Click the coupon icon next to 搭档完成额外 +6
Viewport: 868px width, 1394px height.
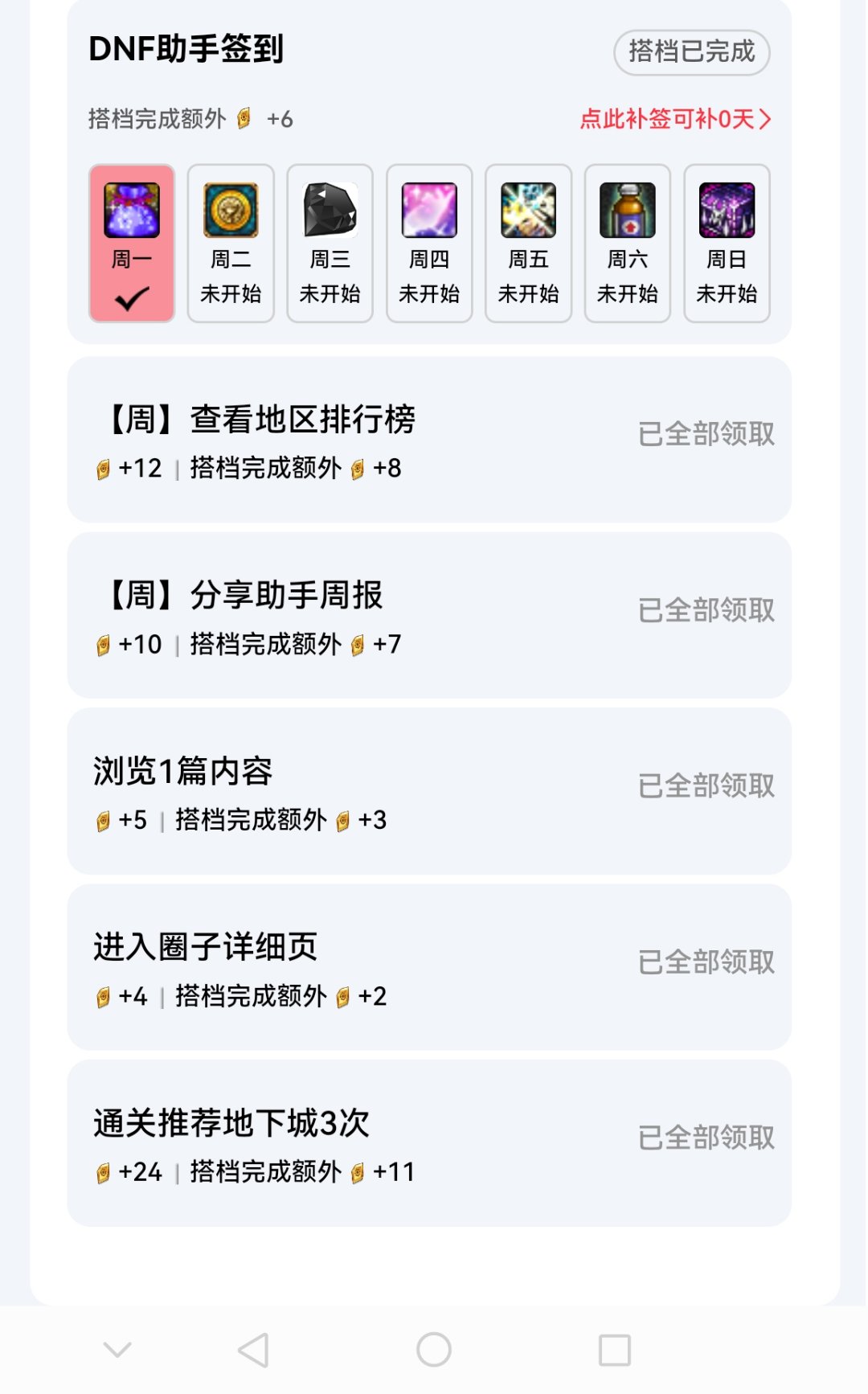pyautogui.click(x=242, y=118)
